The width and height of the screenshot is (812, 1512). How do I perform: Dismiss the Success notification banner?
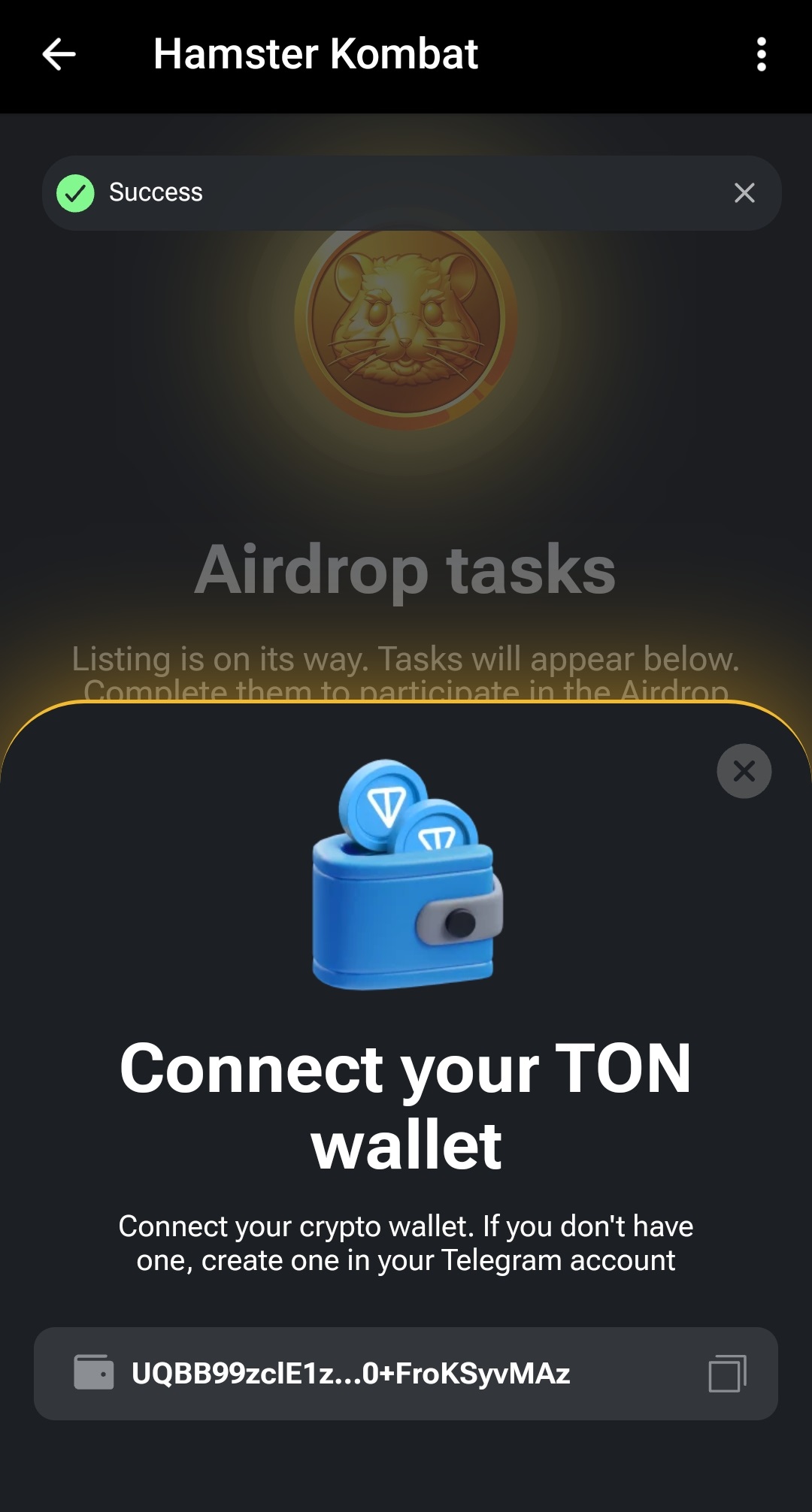744,193
